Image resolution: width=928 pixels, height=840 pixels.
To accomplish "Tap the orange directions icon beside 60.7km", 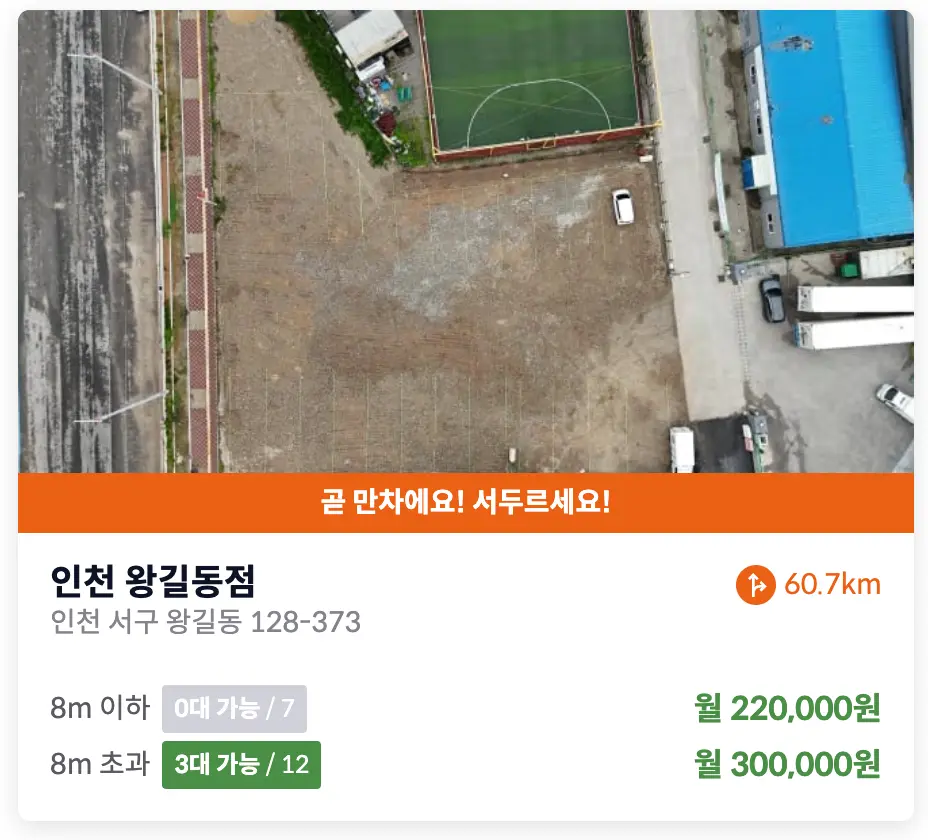I will [x=755, y=585].
